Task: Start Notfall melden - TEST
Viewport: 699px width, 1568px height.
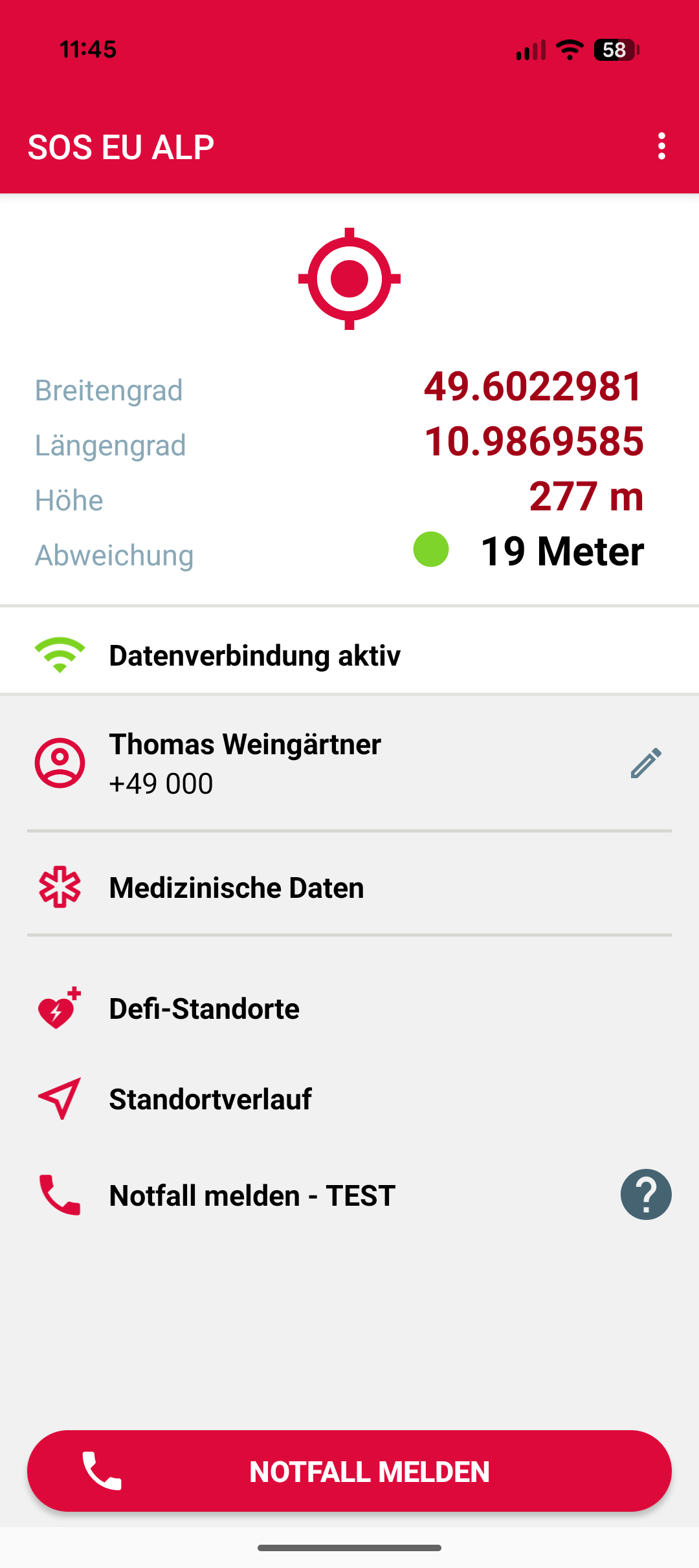Action: (252, 1195)
